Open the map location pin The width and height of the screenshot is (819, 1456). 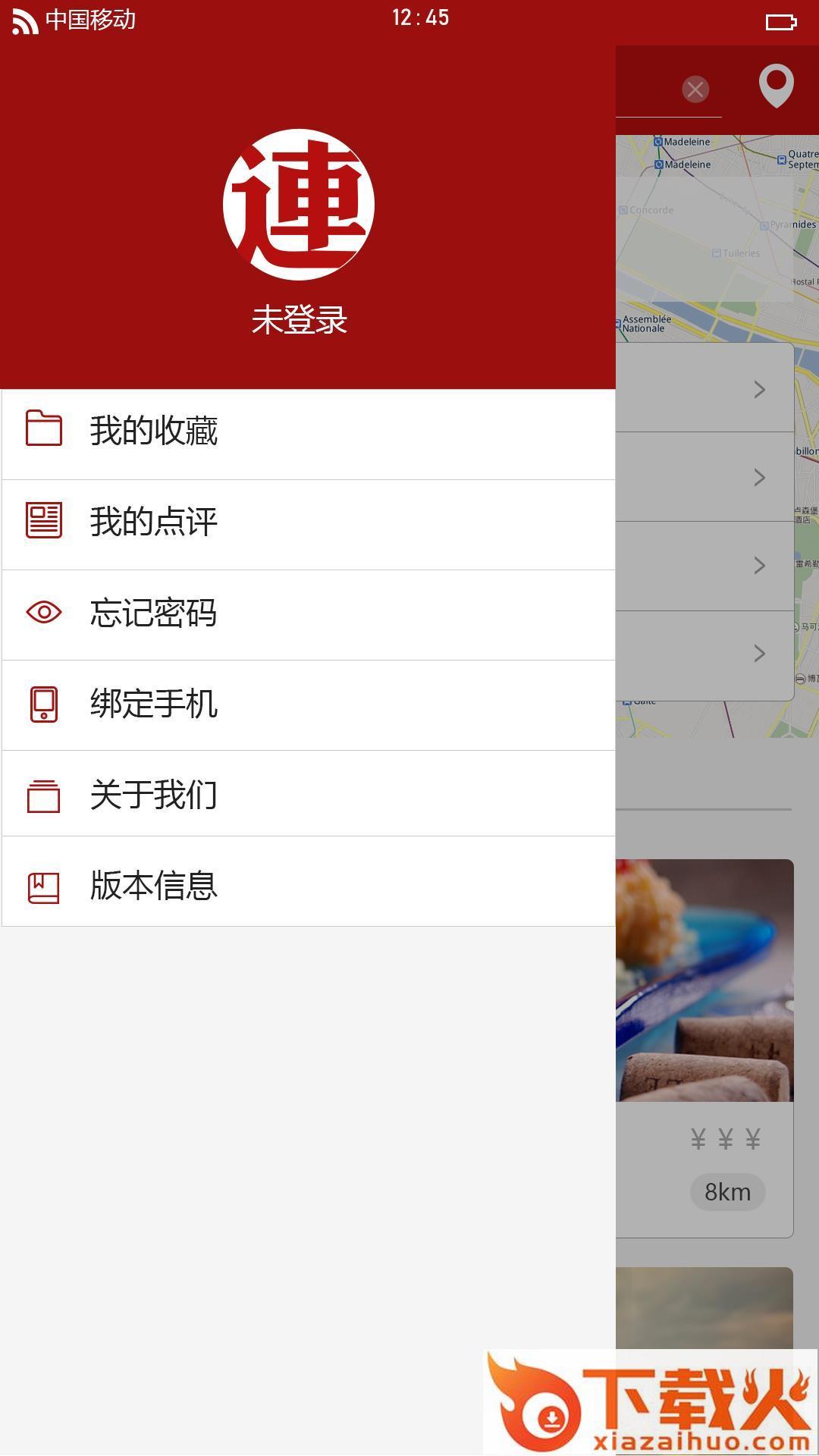click(x=776, y=86)
